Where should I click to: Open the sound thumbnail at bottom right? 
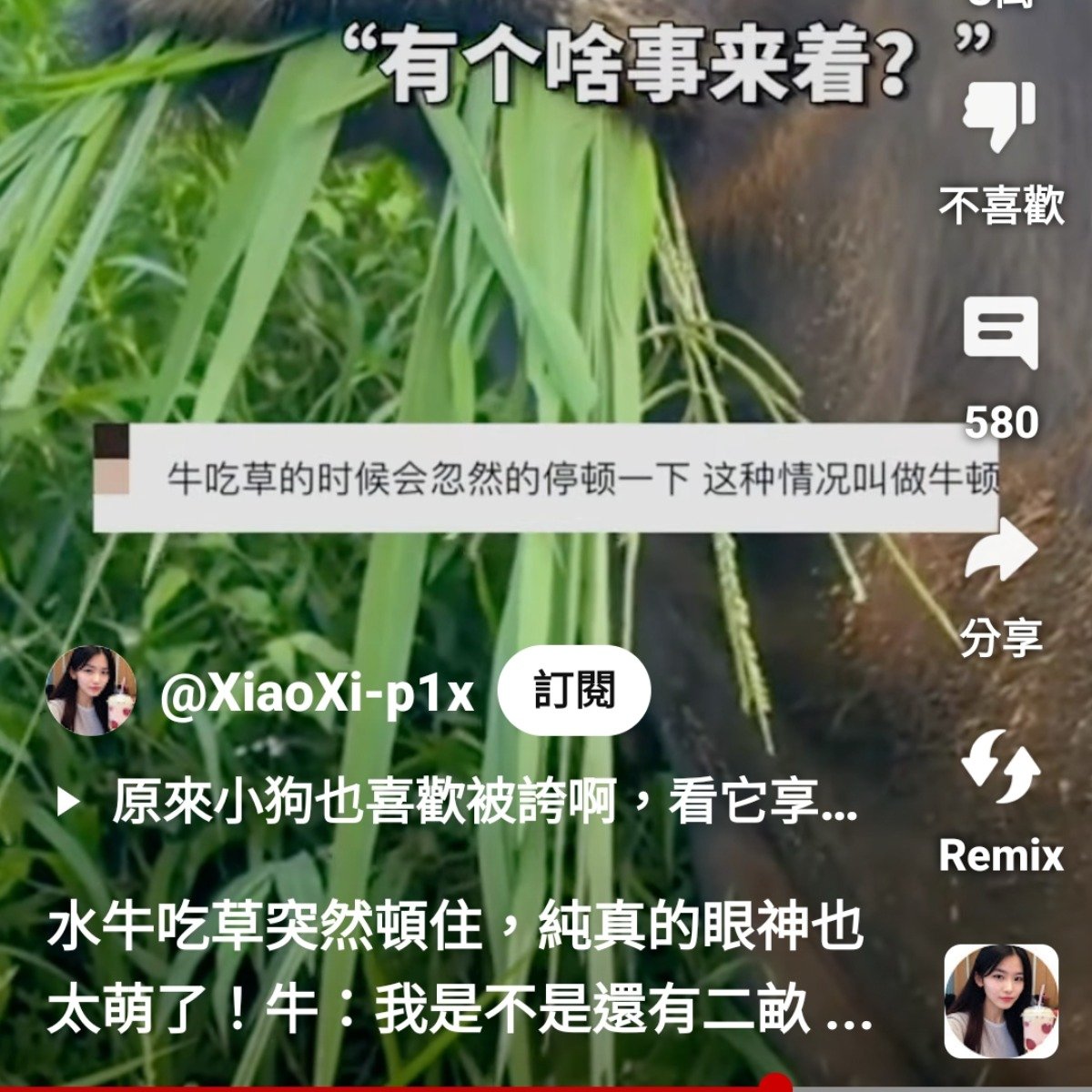click(1000, 1001)
